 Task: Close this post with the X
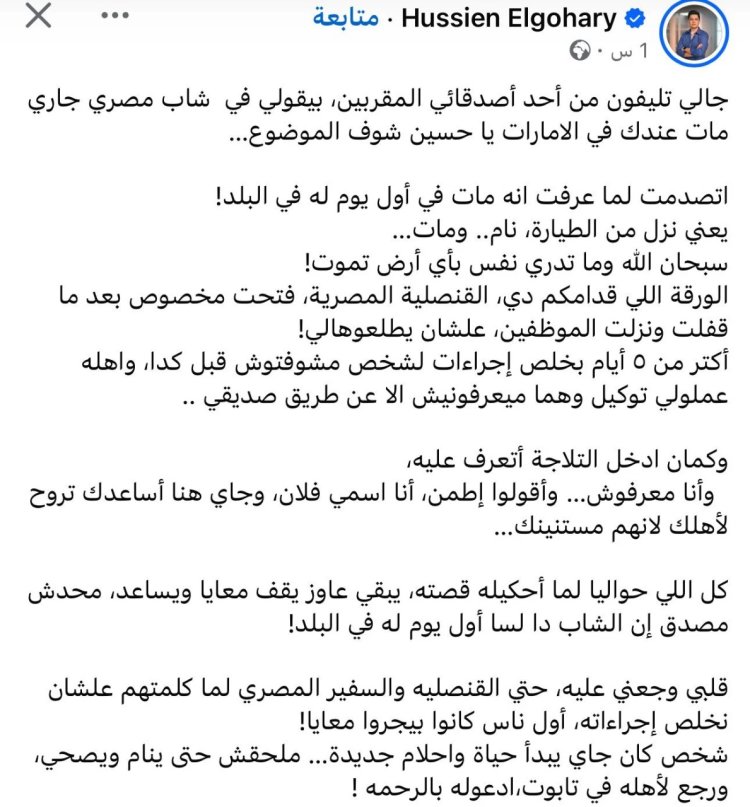[38, 18]
